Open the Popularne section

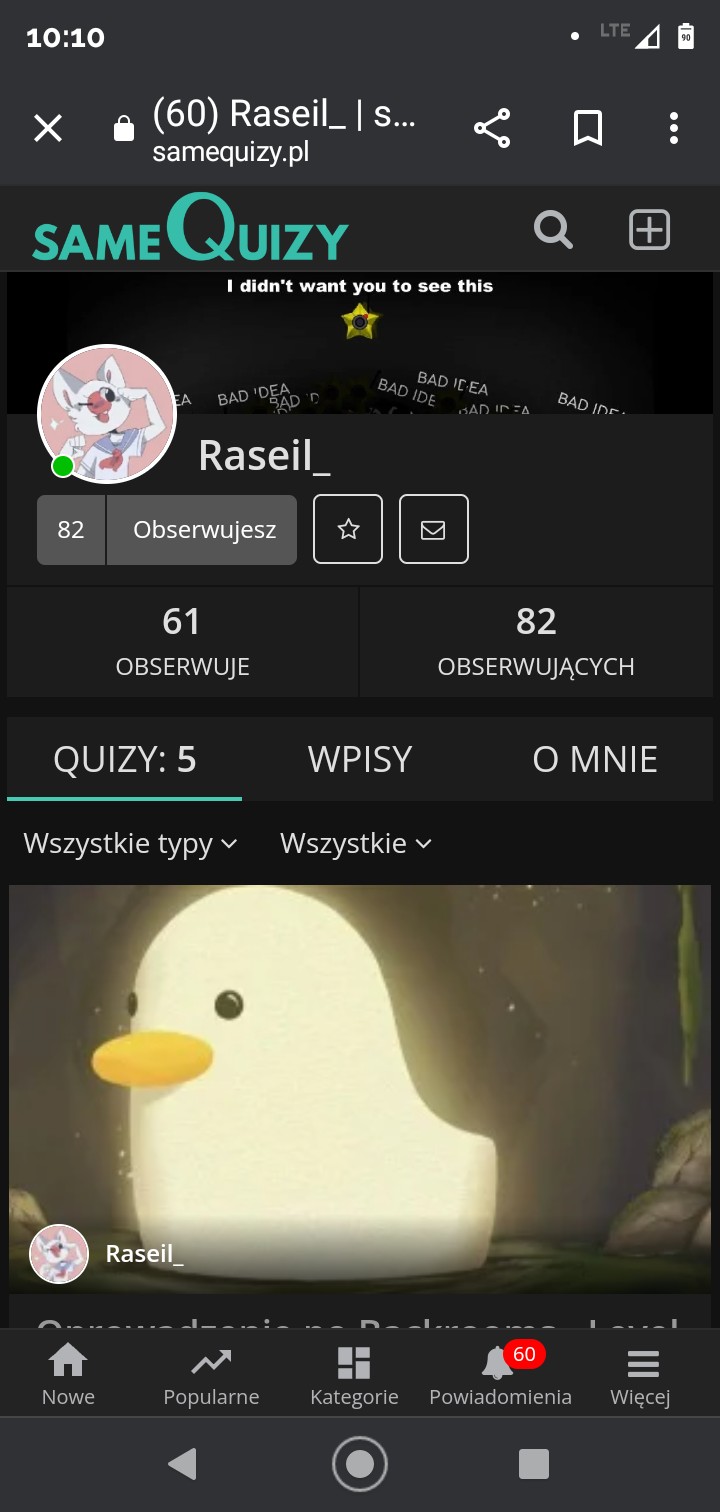click(x=211, y=1376)
